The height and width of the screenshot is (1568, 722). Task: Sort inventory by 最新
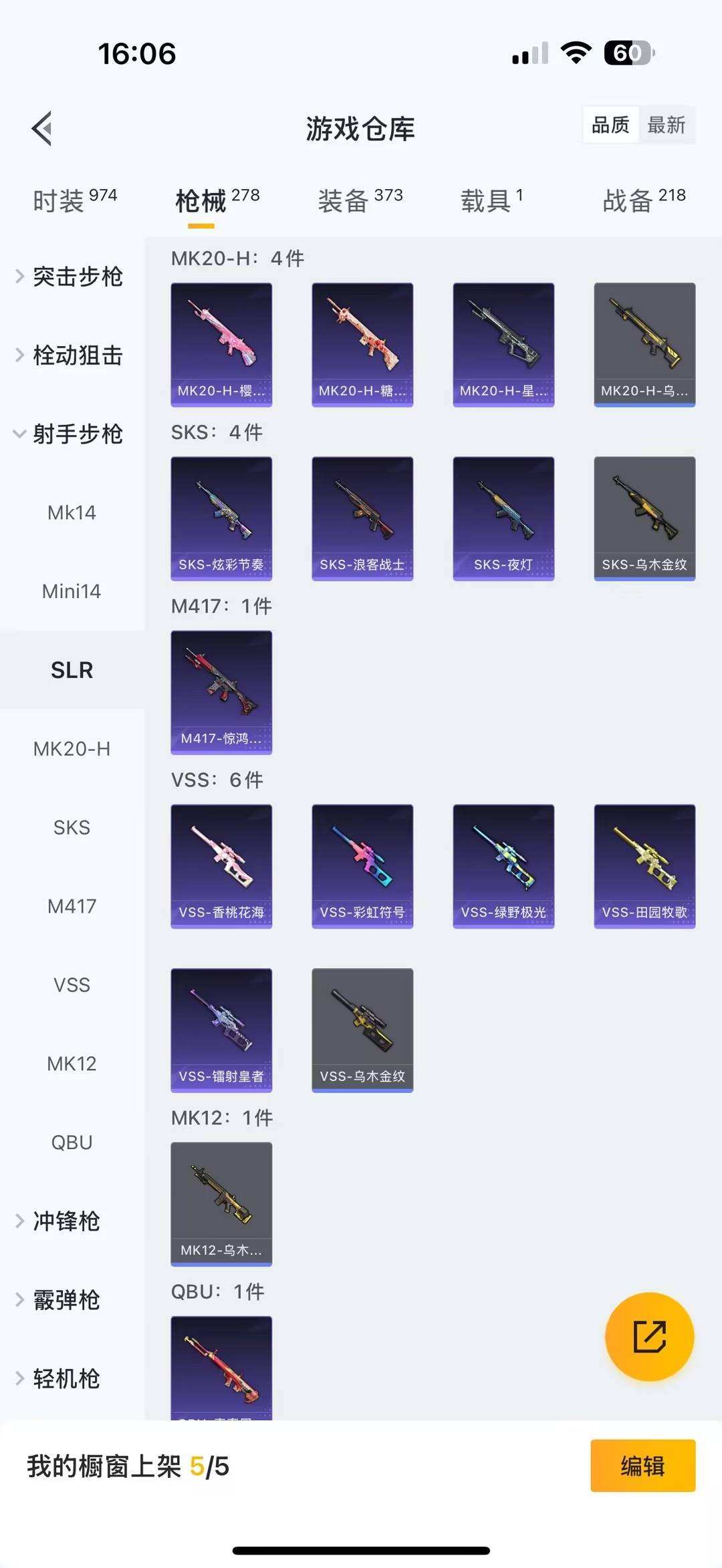pos(666,125)
